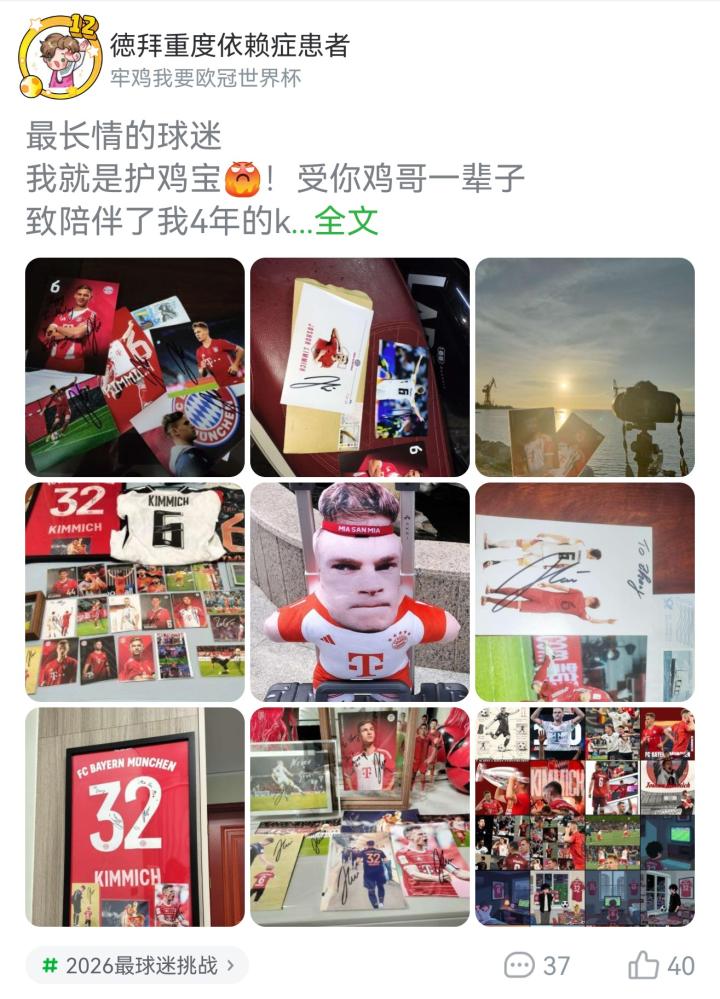View the autographed white print photo

pos(584,592)
